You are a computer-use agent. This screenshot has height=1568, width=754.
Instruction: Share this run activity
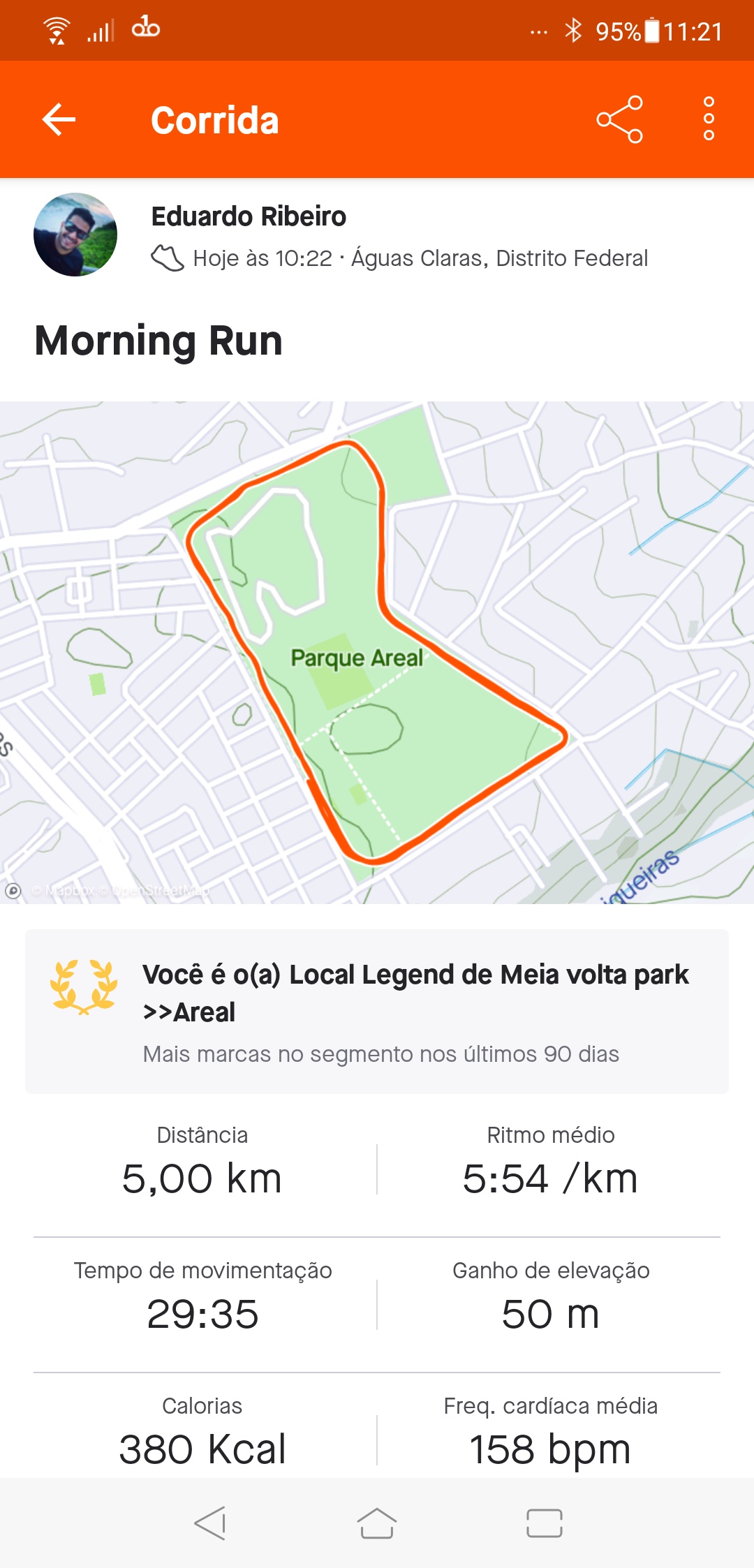pos(619,119)
